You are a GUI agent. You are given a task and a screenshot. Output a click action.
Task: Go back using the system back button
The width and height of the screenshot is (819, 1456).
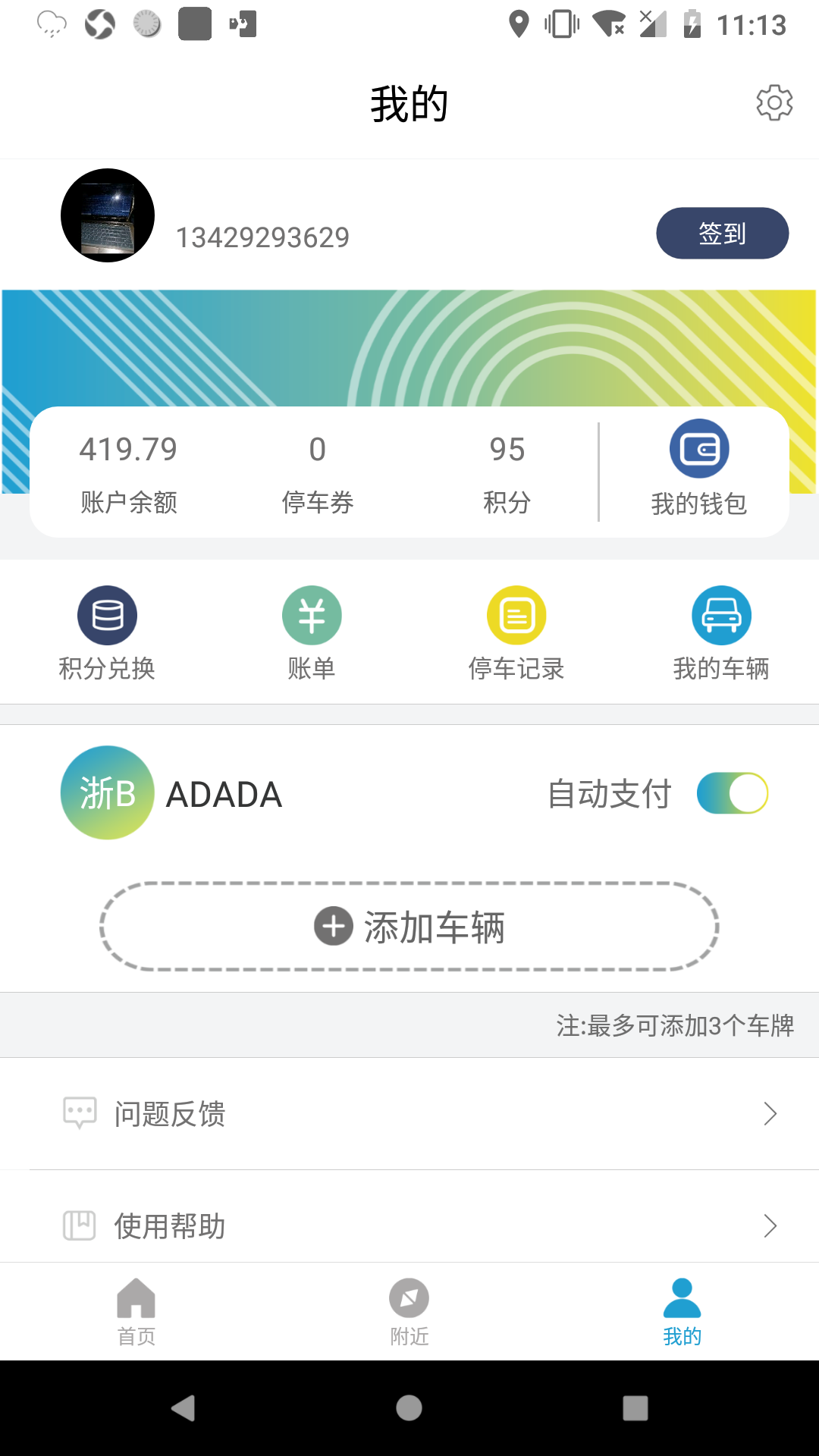(x=183, y=1408)
